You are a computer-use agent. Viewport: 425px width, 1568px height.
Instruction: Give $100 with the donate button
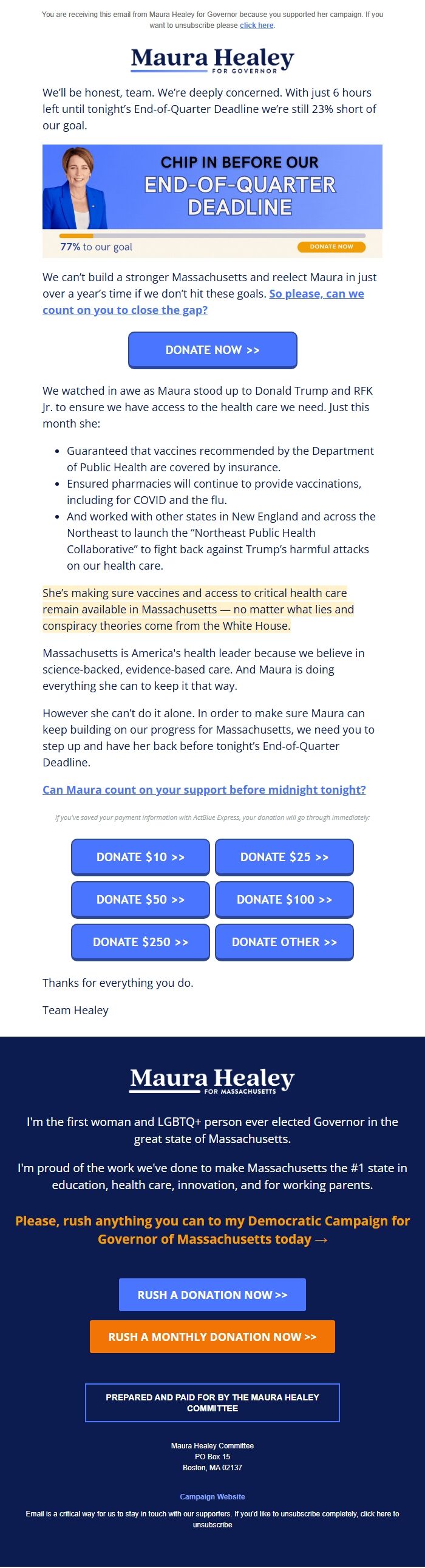284,899
